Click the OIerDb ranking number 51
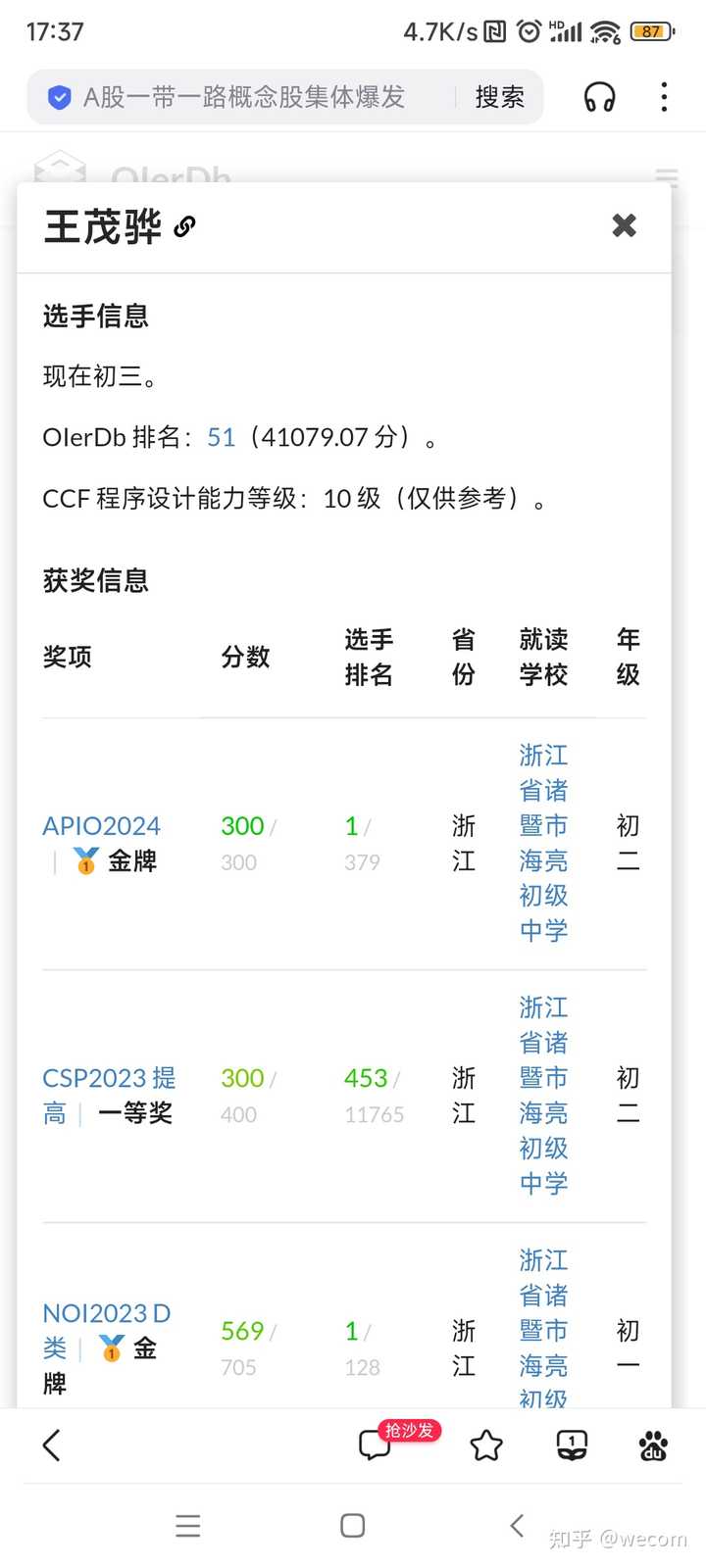 221,437
